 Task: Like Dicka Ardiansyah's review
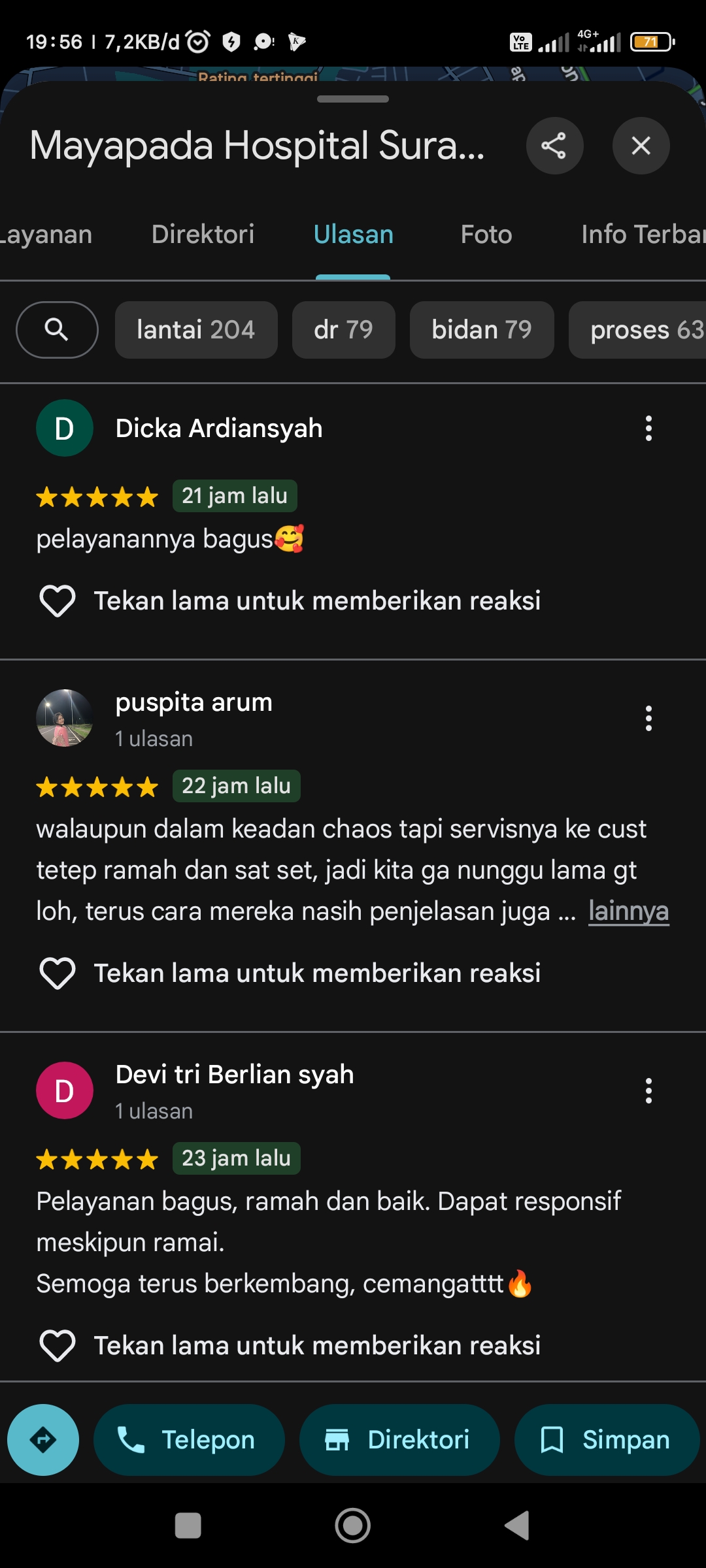(58, 601)
